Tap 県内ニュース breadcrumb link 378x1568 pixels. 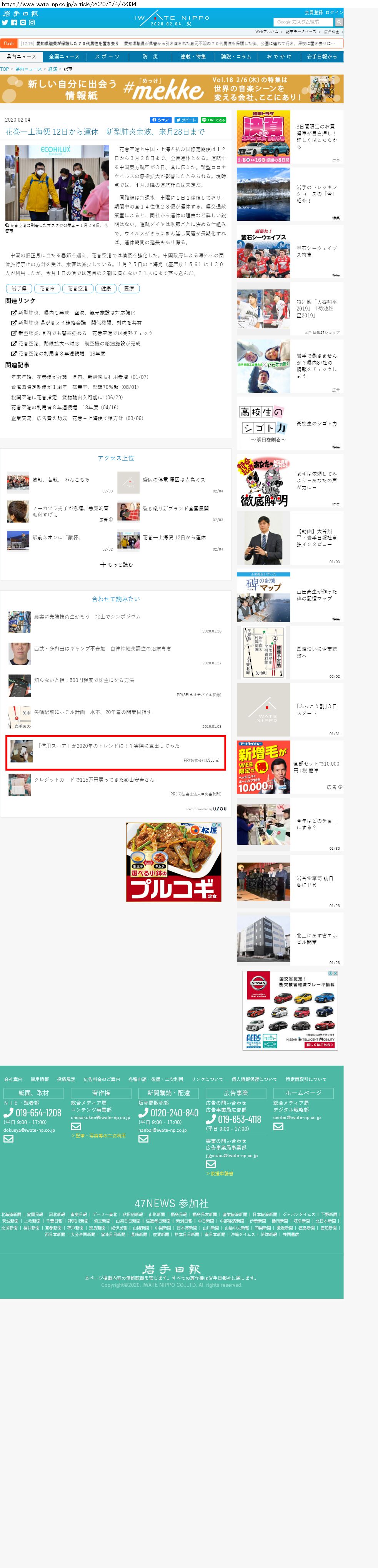point(28,69)
